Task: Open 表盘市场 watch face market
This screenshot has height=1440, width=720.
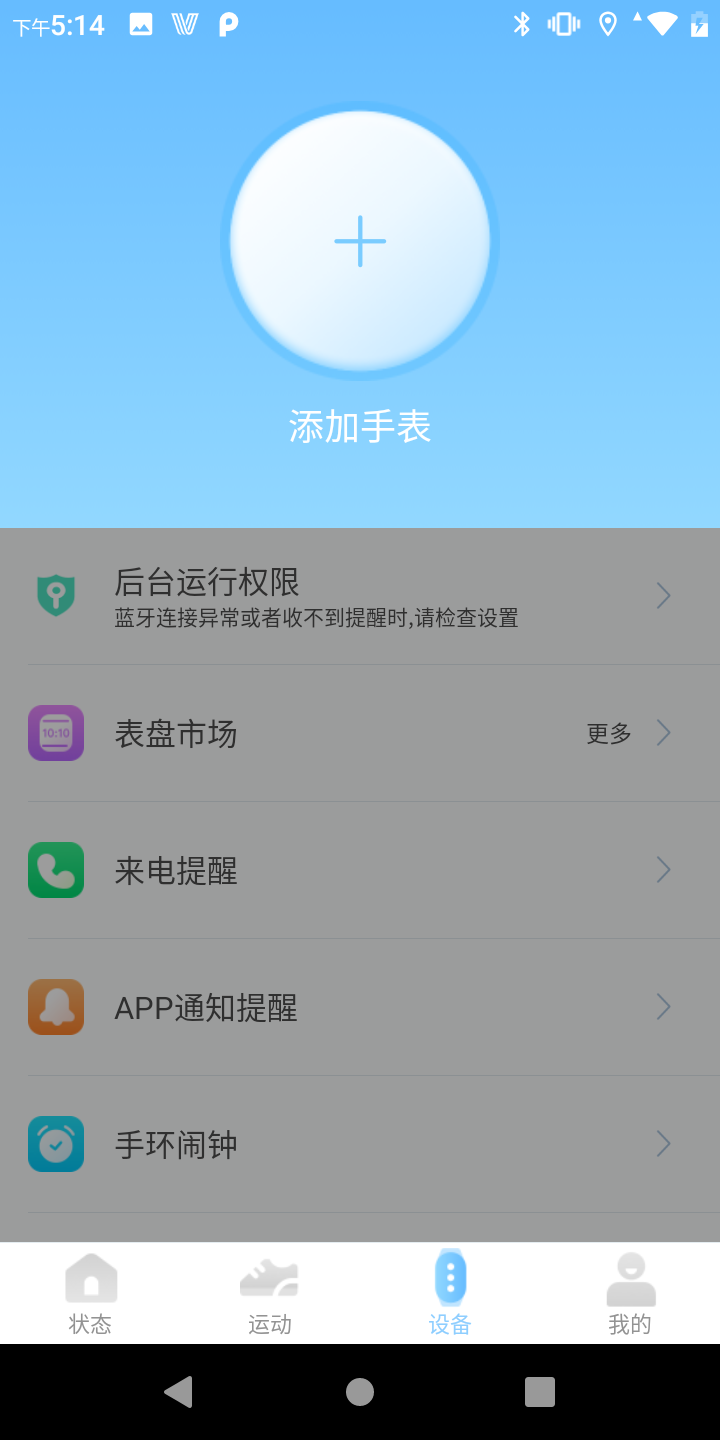Action: (360, 734)
